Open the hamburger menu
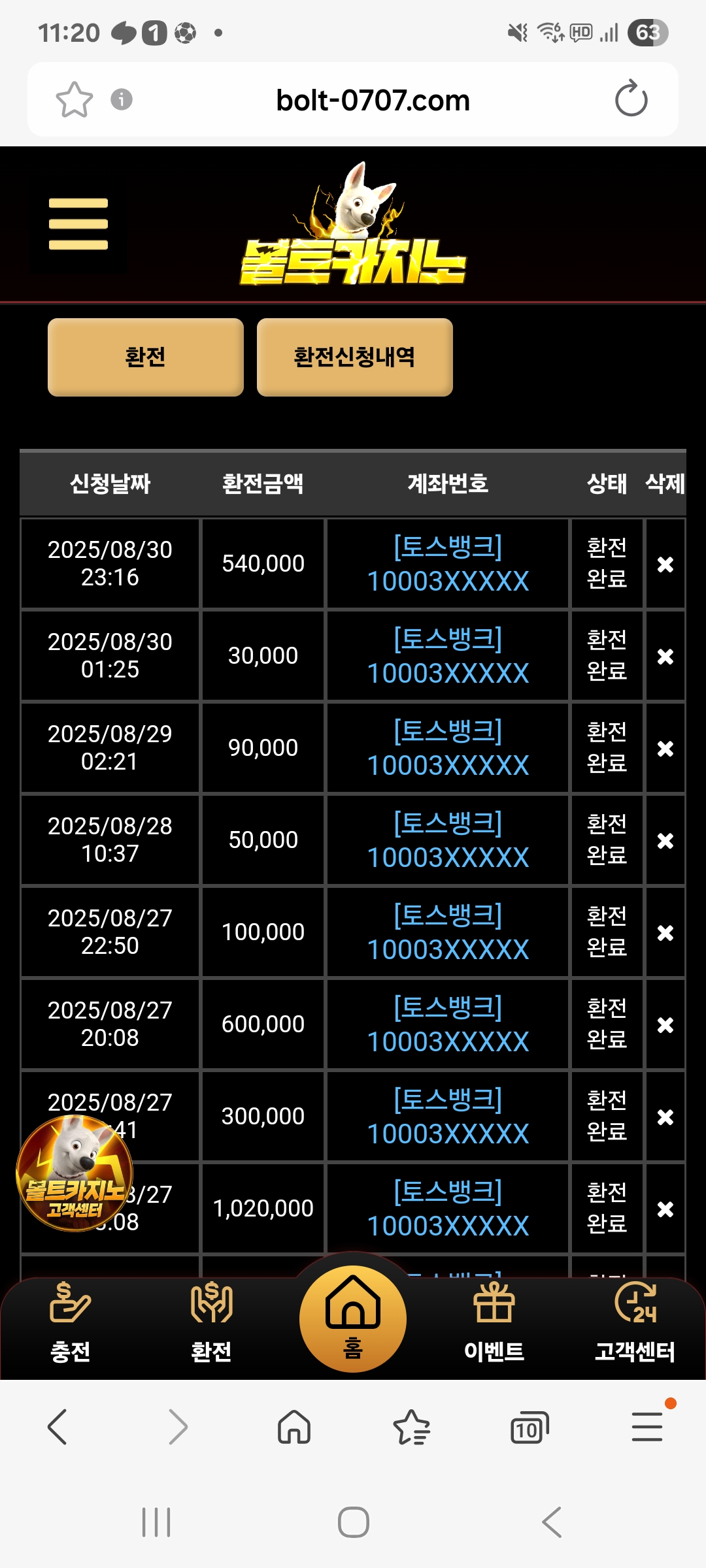This screenshot has width=706, height=1568. tap(78, 224)
